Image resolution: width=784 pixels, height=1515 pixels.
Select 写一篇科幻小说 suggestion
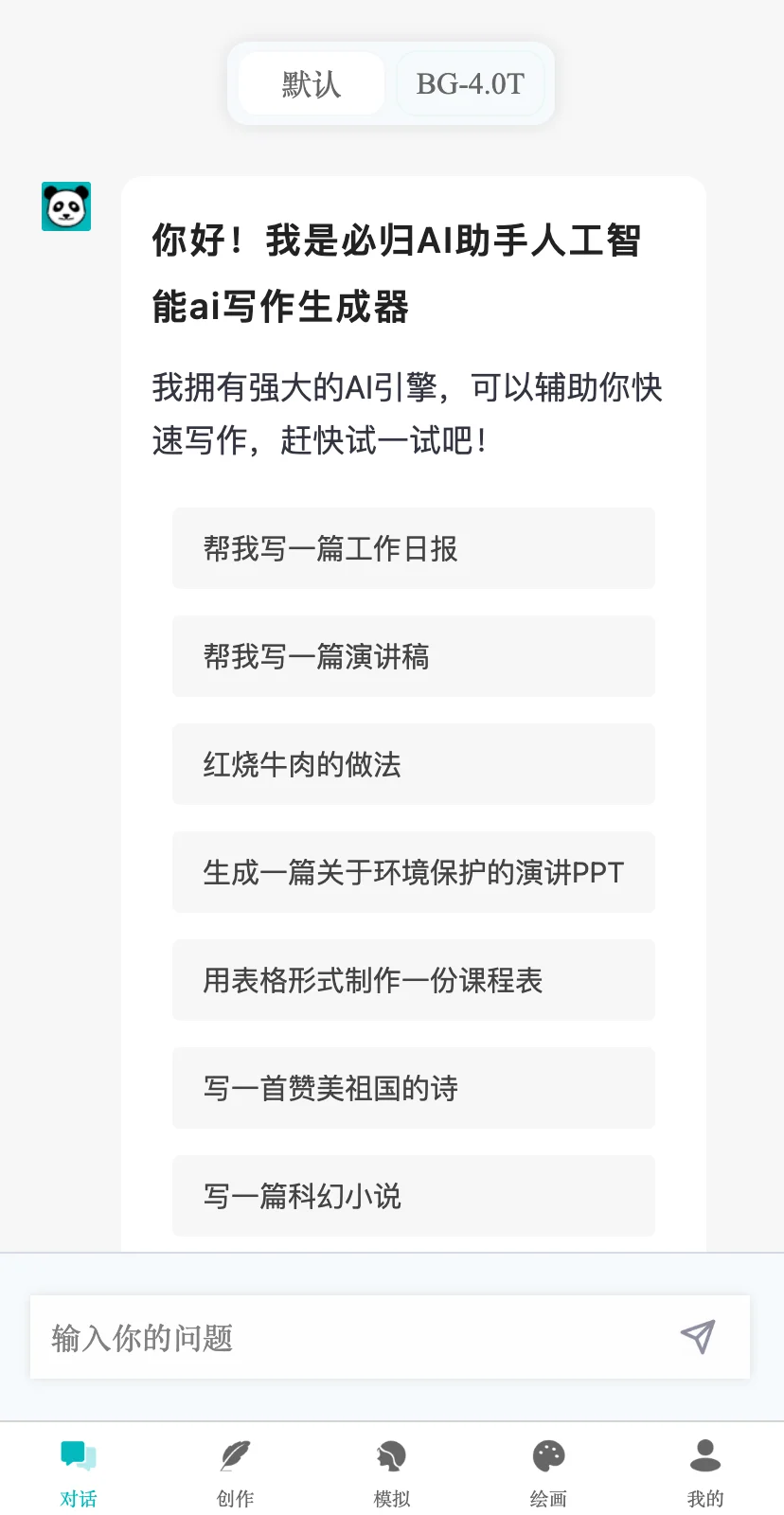414,1196
